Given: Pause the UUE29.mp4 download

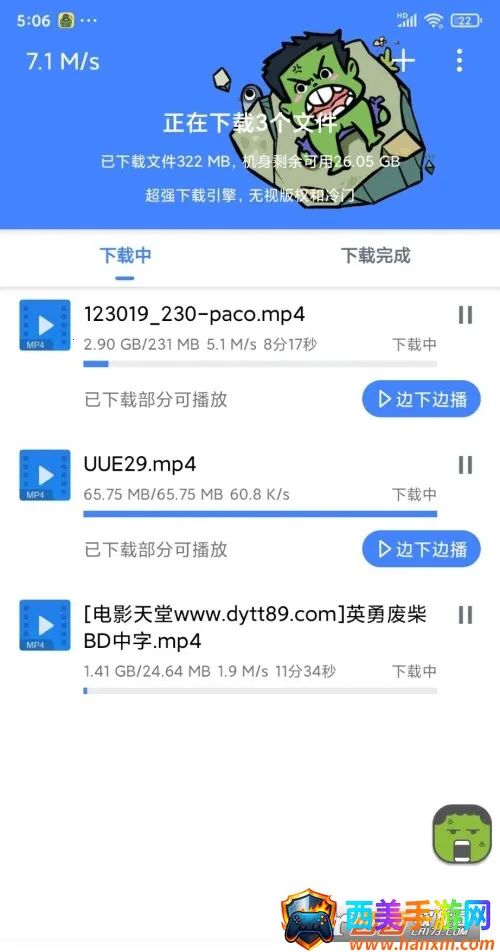Looking at the screenshot, I should [x=465, y=465].
